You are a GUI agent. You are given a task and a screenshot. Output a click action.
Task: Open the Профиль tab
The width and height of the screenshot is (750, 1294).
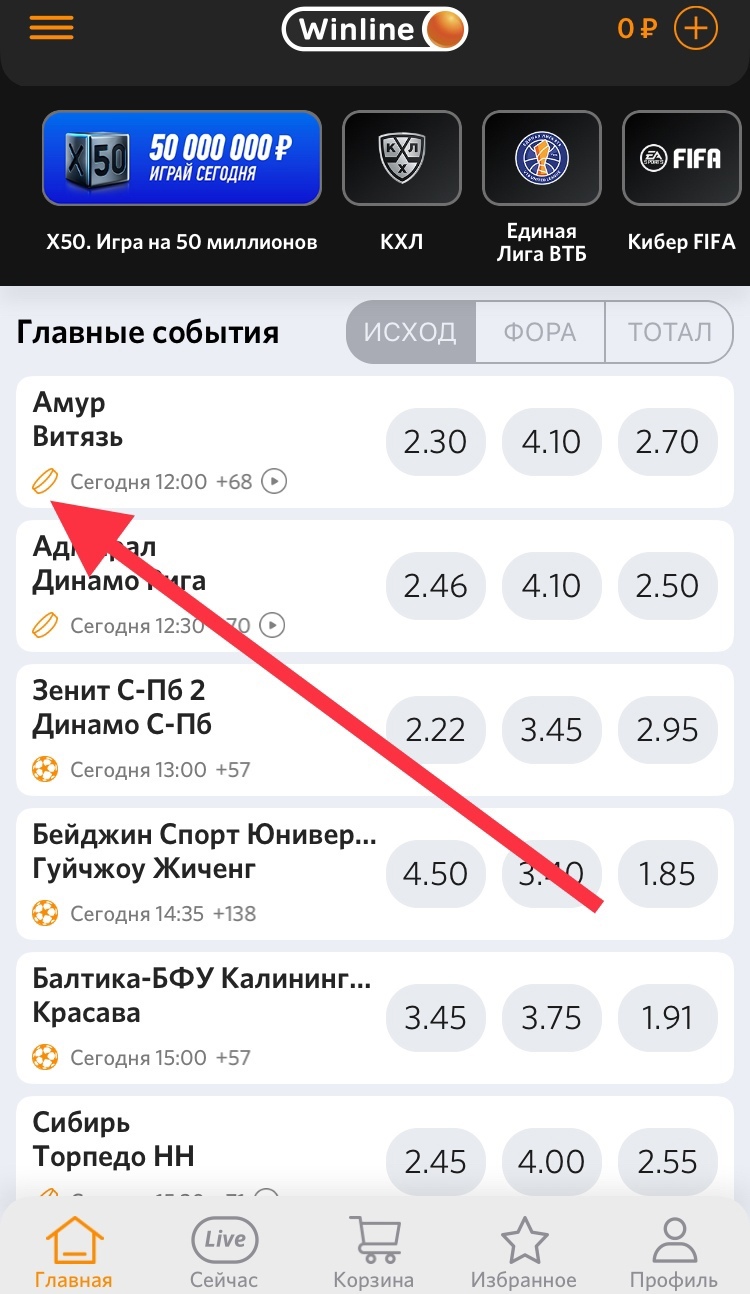click(x=673, y=1252)
